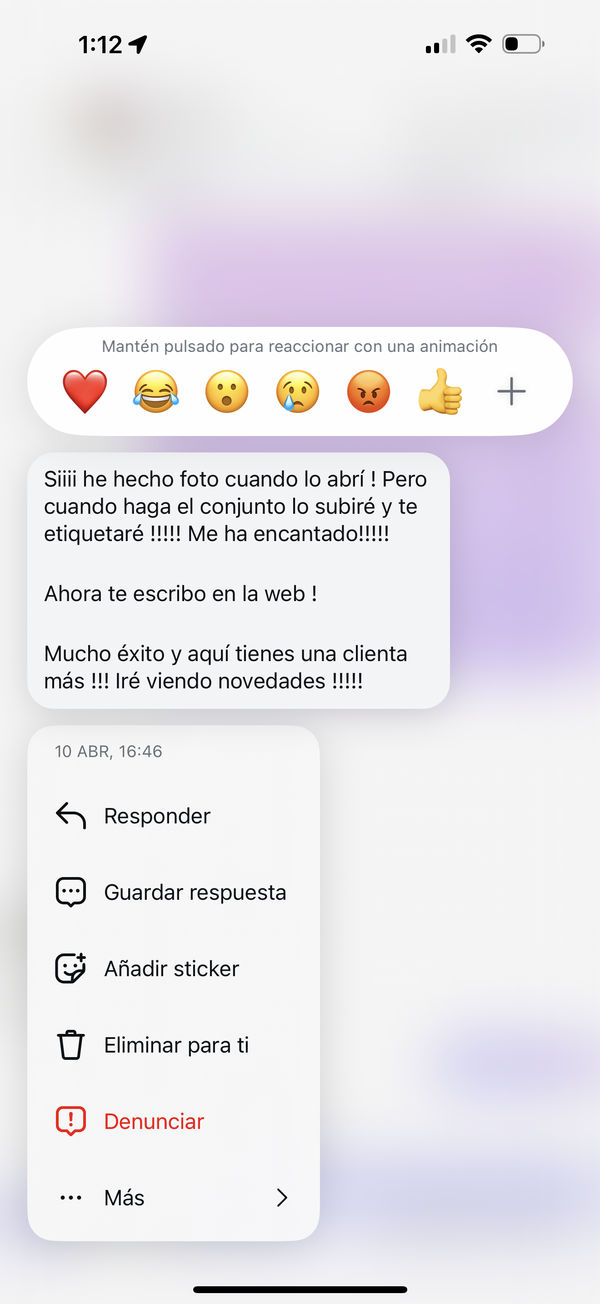Image resolution: width=600 pixels, height=1304 pixels.
Task: React with the thumbs up emoji
Action: (x=440, y=392)
